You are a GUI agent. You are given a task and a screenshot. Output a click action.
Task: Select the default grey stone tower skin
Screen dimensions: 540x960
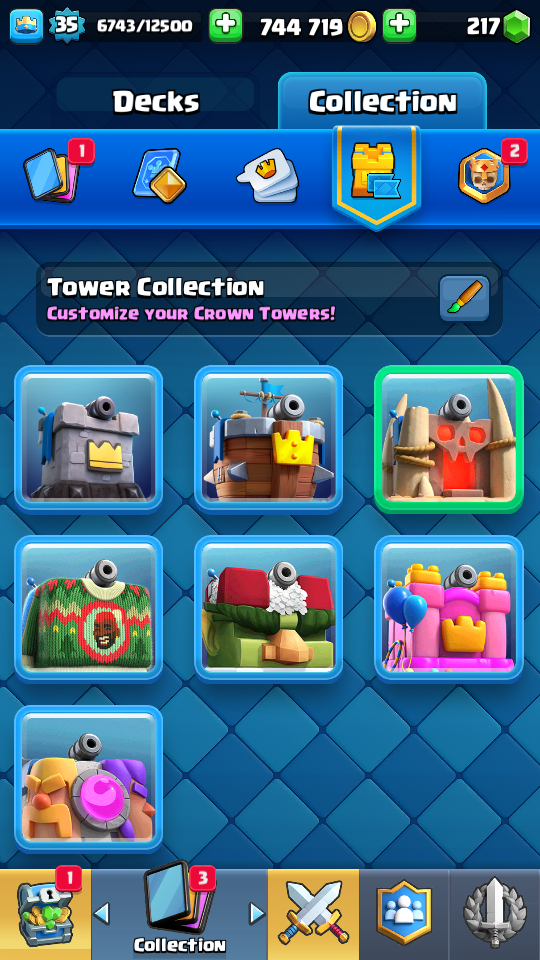[88, 438]
